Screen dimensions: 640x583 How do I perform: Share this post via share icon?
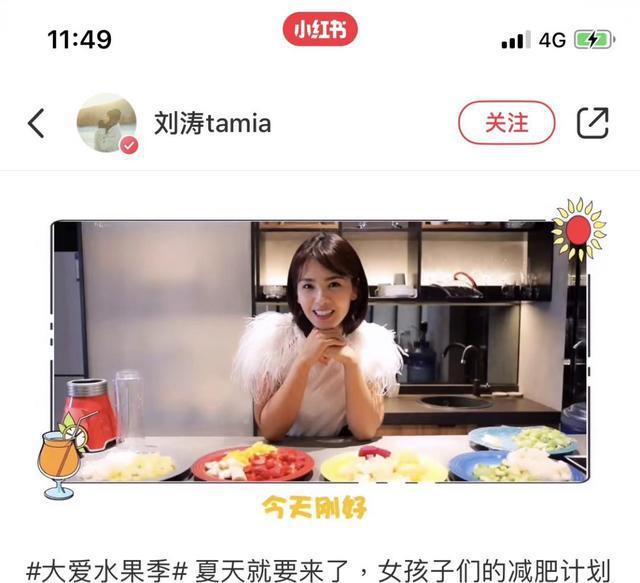[592, 123]
